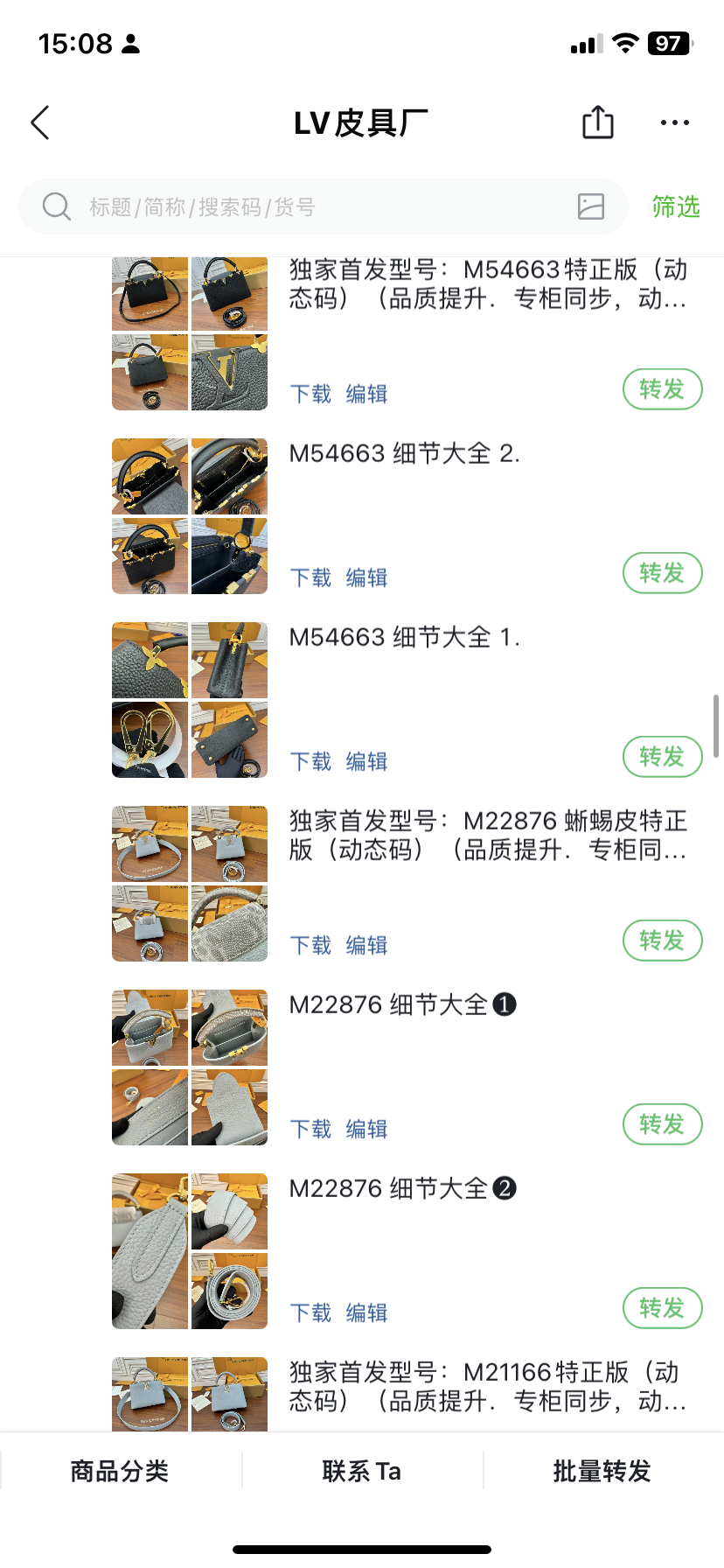This screenshot has height=1568, width=724.
Task: Open the 筛选 filter
Action: [676, 206]
